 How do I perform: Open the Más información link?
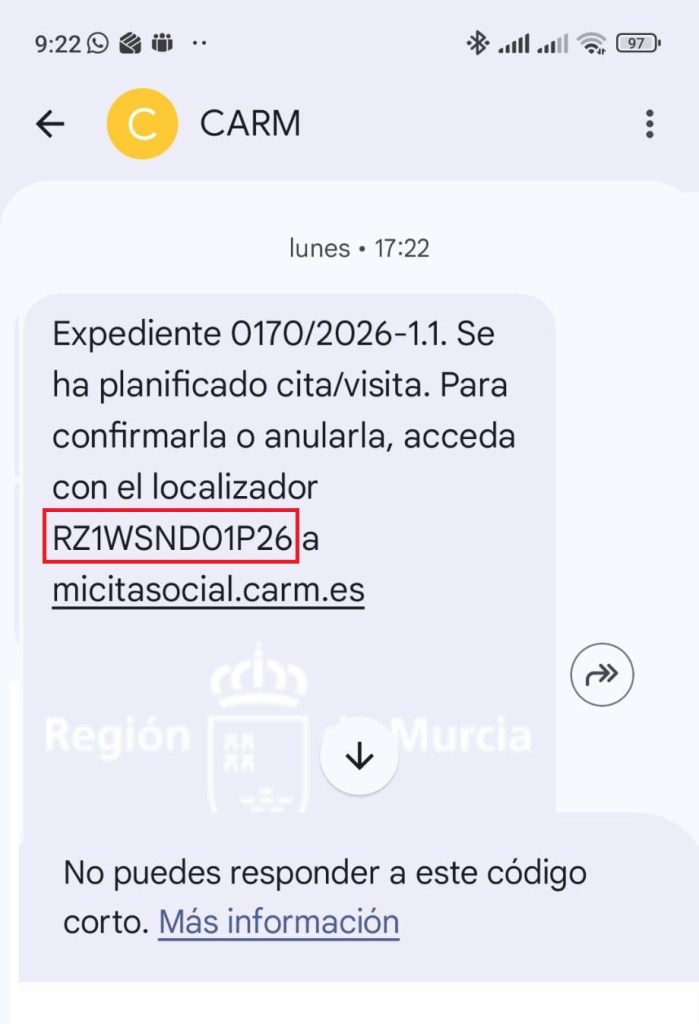pos(278,921)
